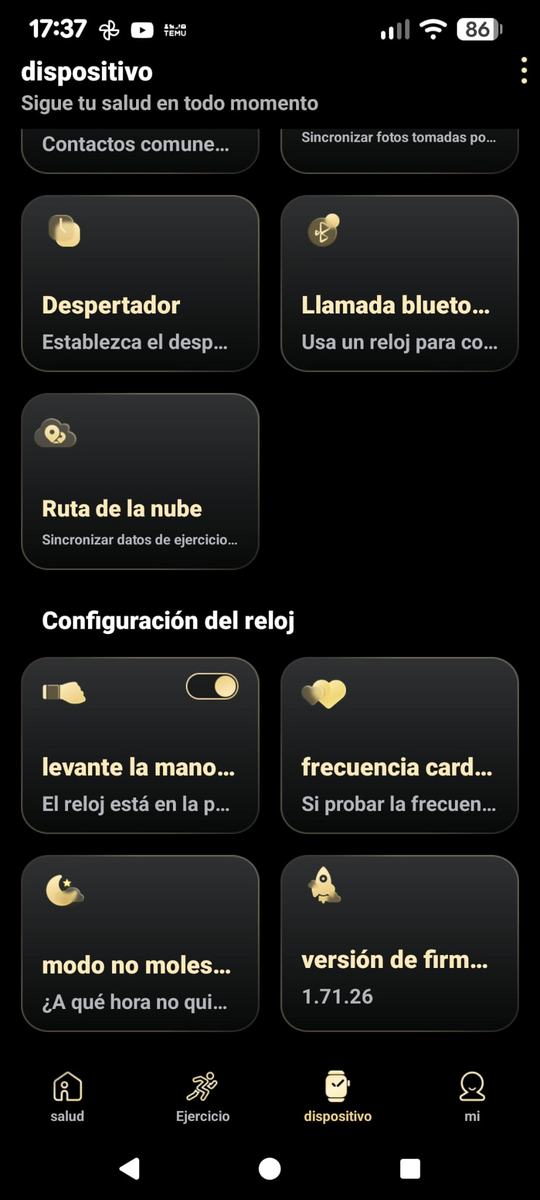Tap the system back button
The width and height of the screenshot is (540, 1200).
tap(129, 1168)
